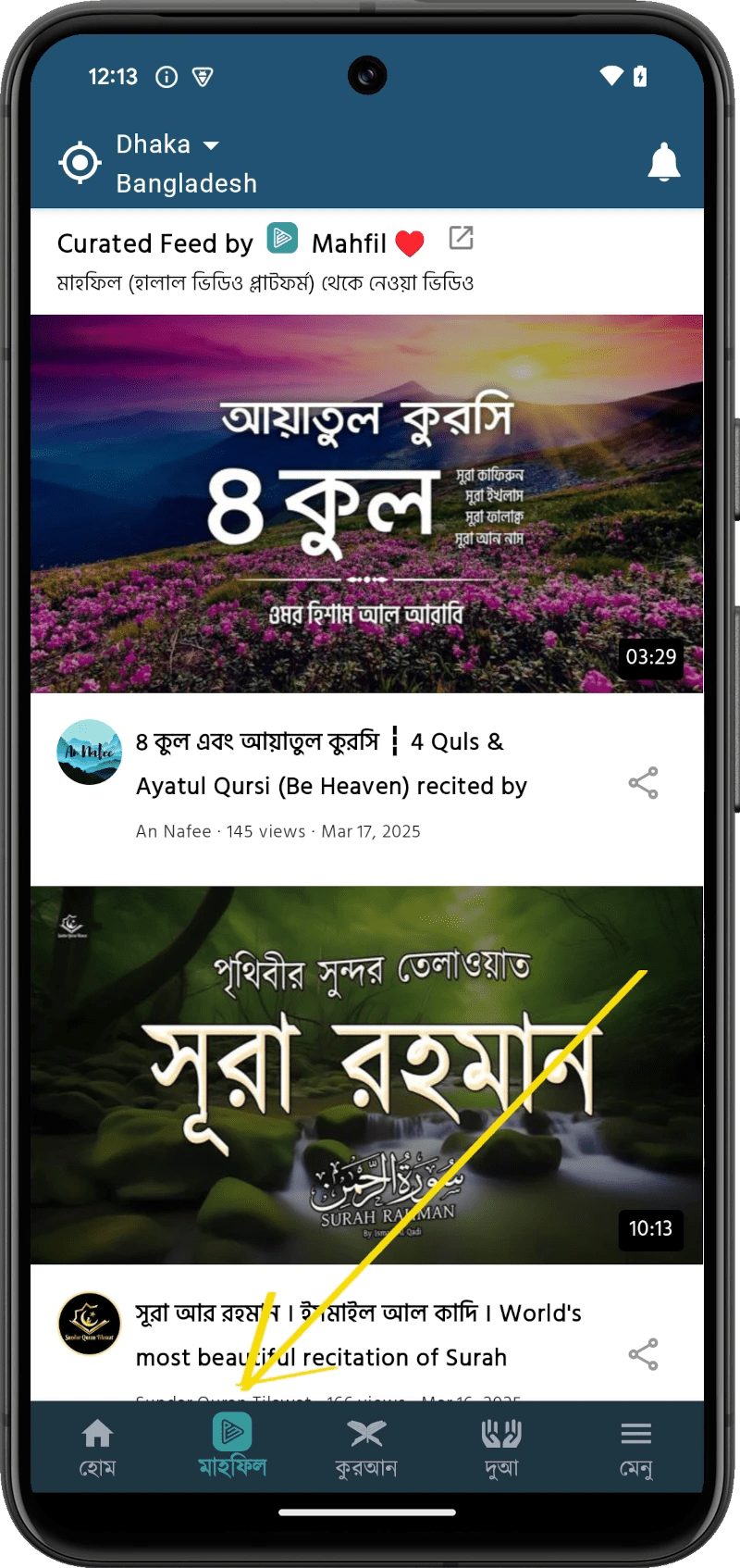Open Mahfil via the external link icon
The image size is (740, 1568).
[461, 238]
